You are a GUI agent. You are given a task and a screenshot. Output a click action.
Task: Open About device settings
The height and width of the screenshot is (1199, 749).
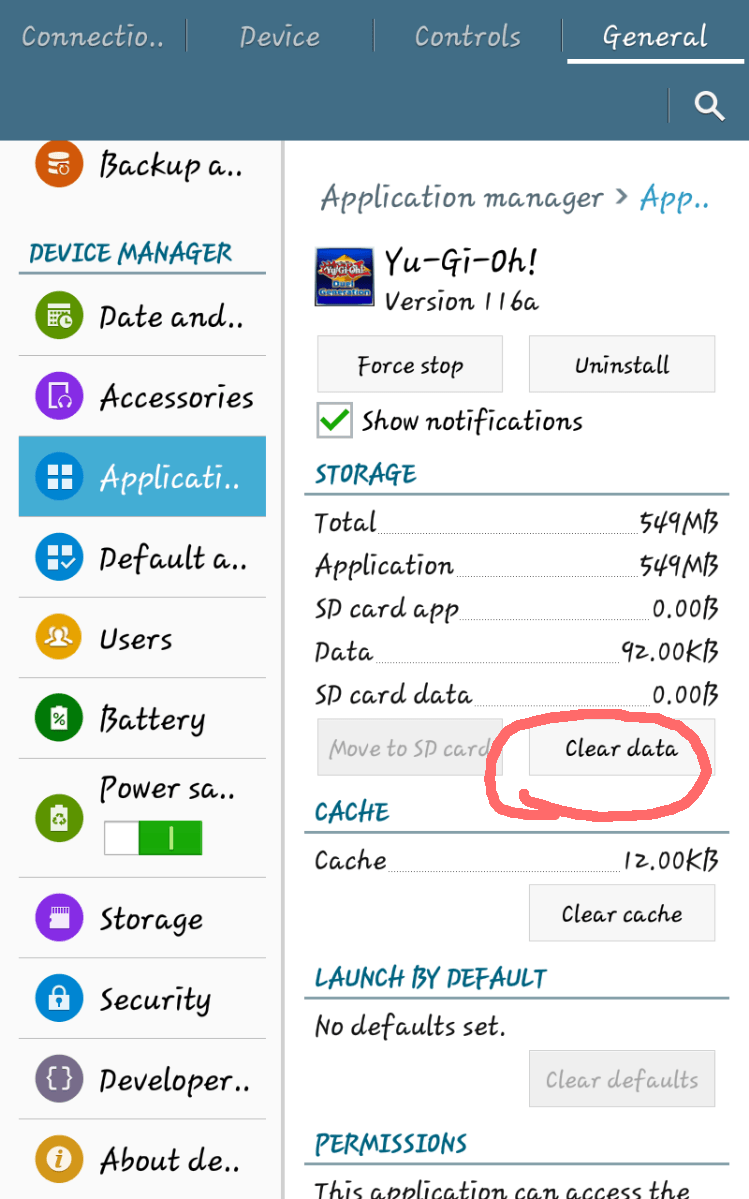click(142, 1160)
